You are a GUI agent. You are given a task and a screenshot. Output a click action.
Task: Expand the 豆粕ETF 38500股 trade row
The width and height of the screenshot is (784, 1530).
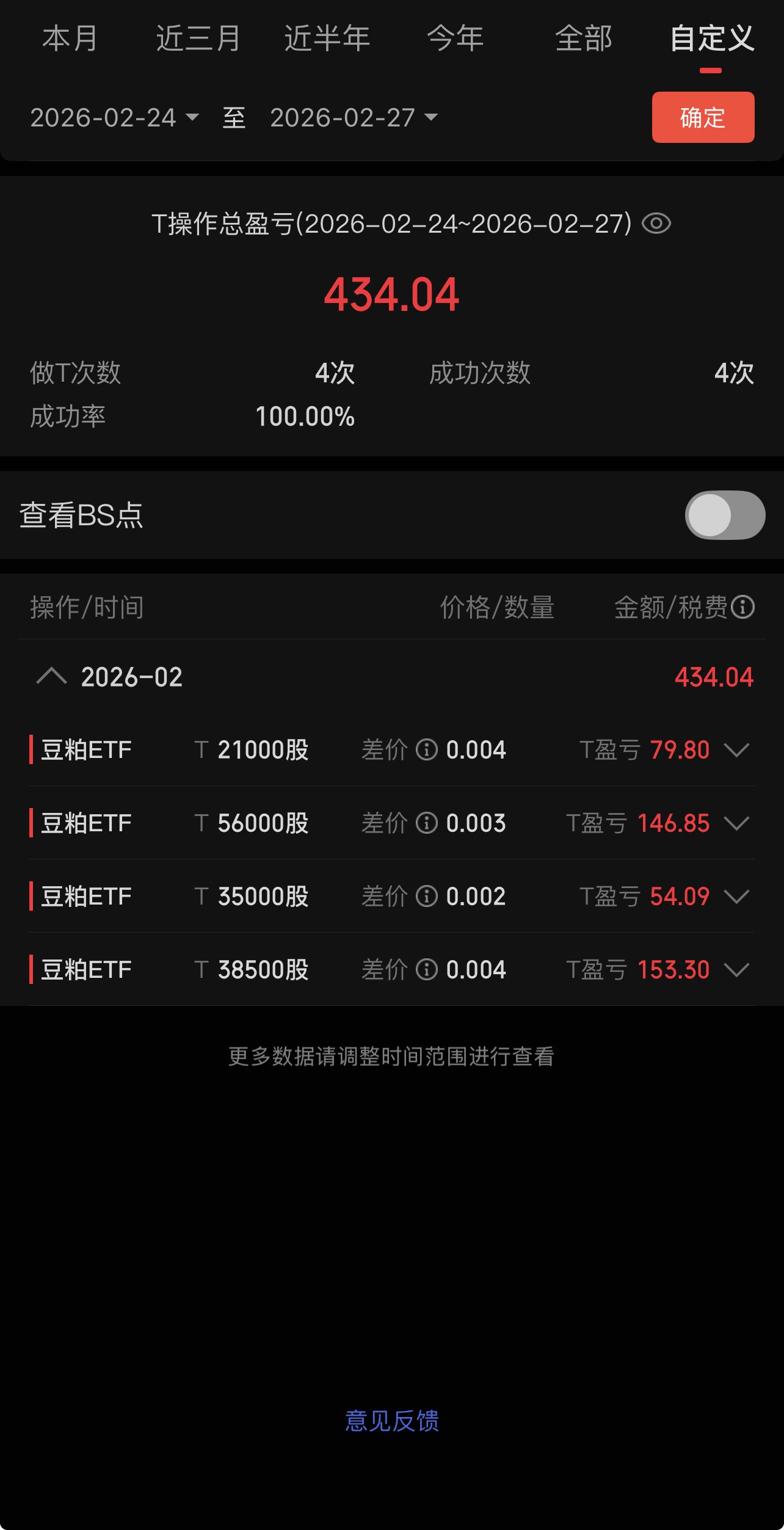(x=736, y=970)
